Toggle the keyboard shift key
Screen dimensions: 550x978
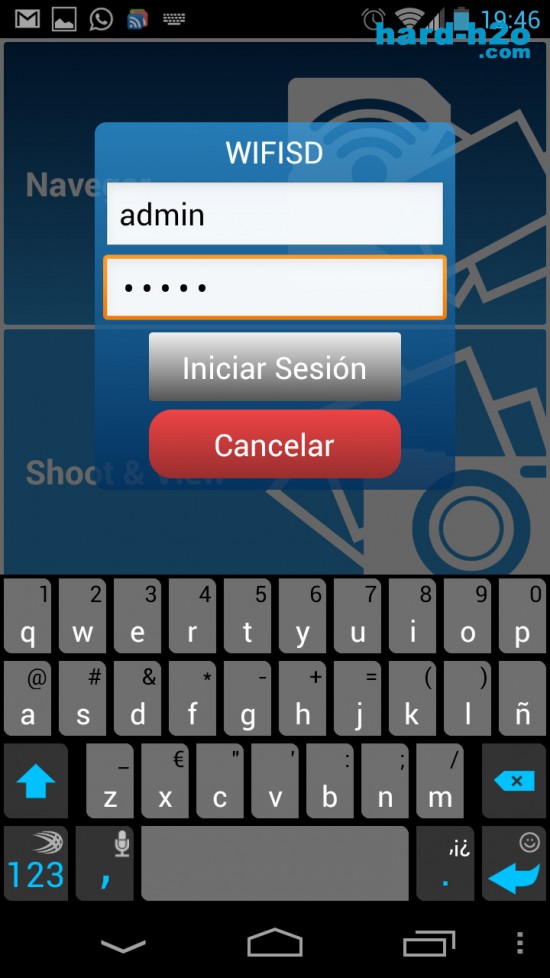click(x=36, y=780)
